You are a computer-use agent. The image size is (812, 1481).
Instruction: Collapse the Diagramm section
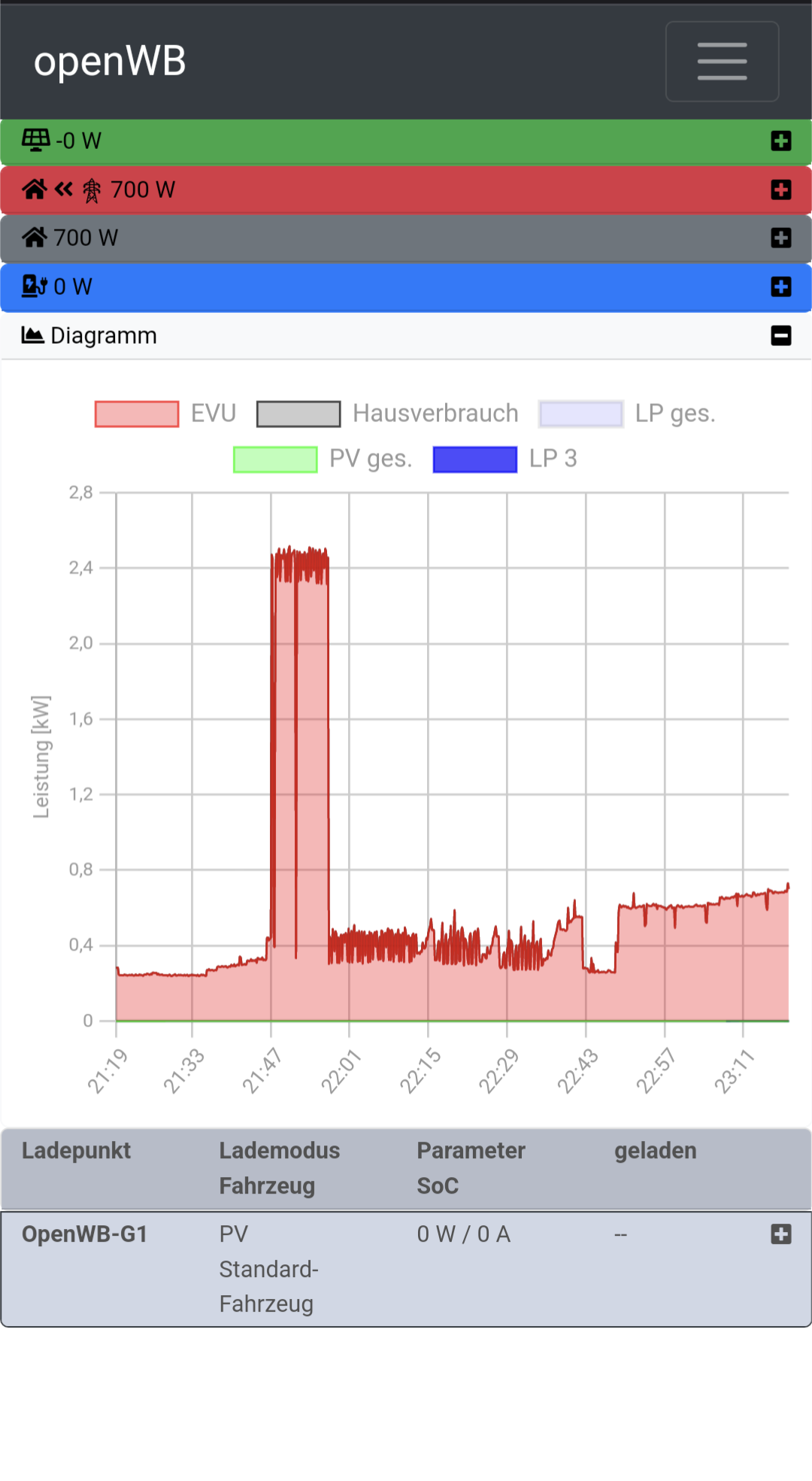(x=780, y=335)
